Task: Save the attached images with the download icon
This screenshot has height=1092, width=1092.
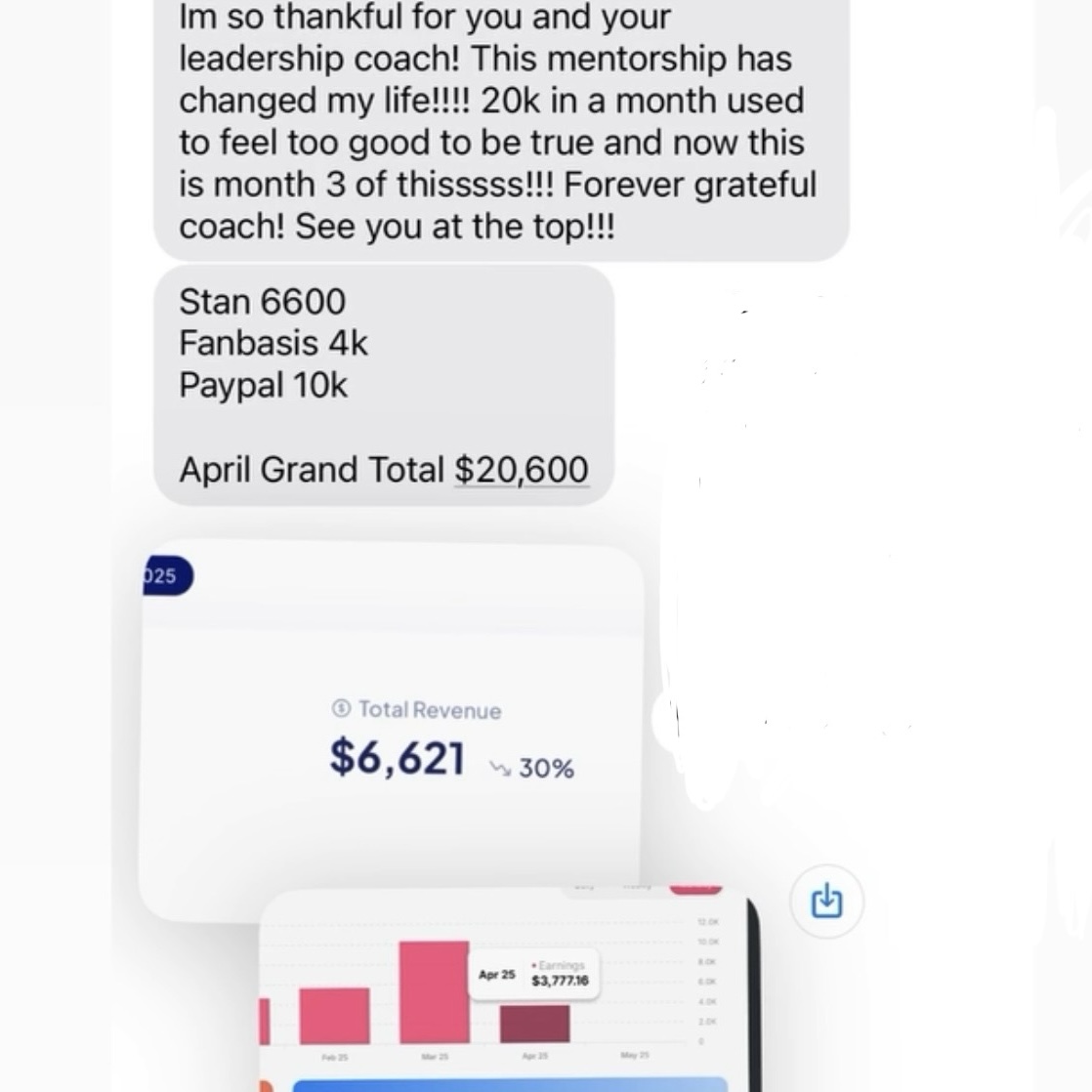Action: [x=826, y=901]
